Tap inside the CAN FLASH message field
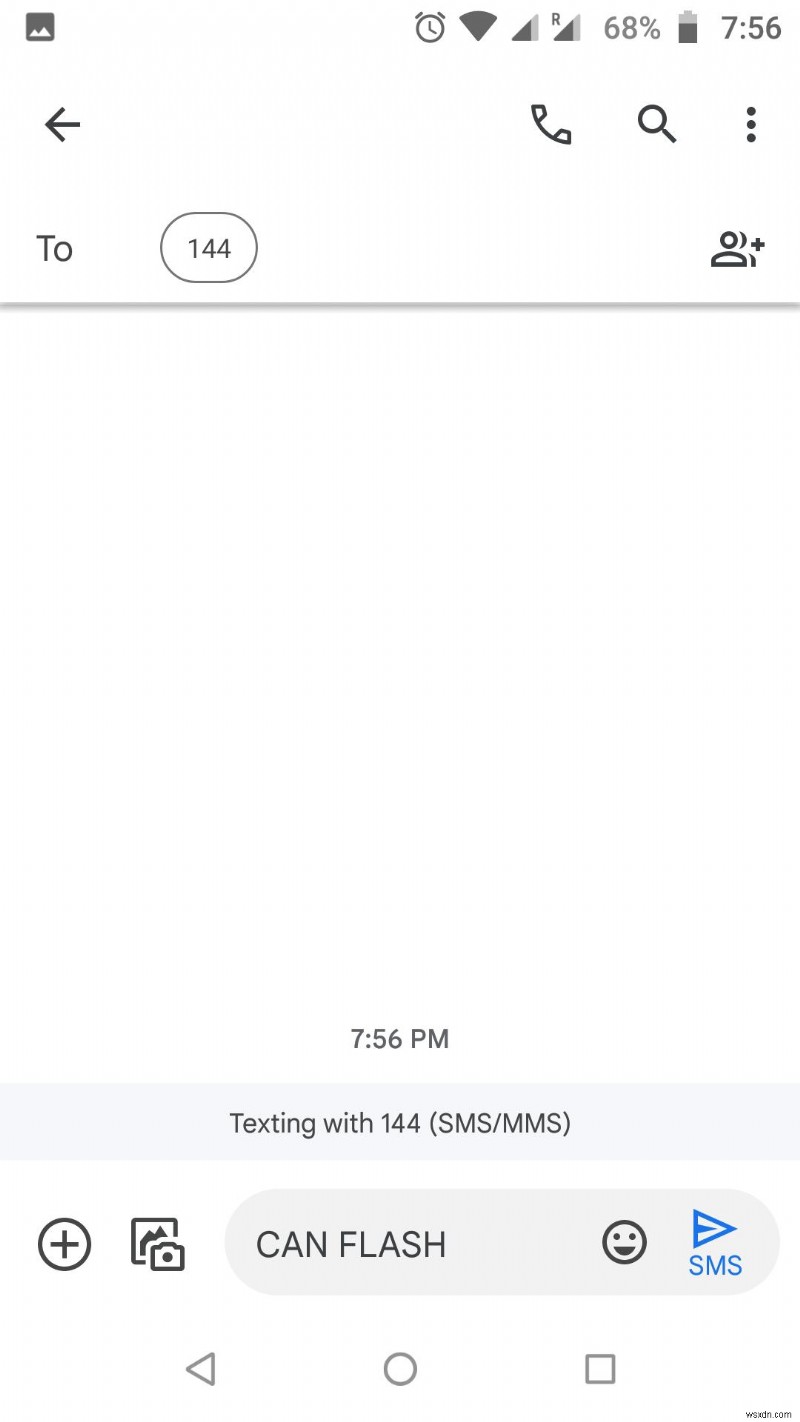Image resolution: width=800 pixels, height=1422 pixels. 350,1243
